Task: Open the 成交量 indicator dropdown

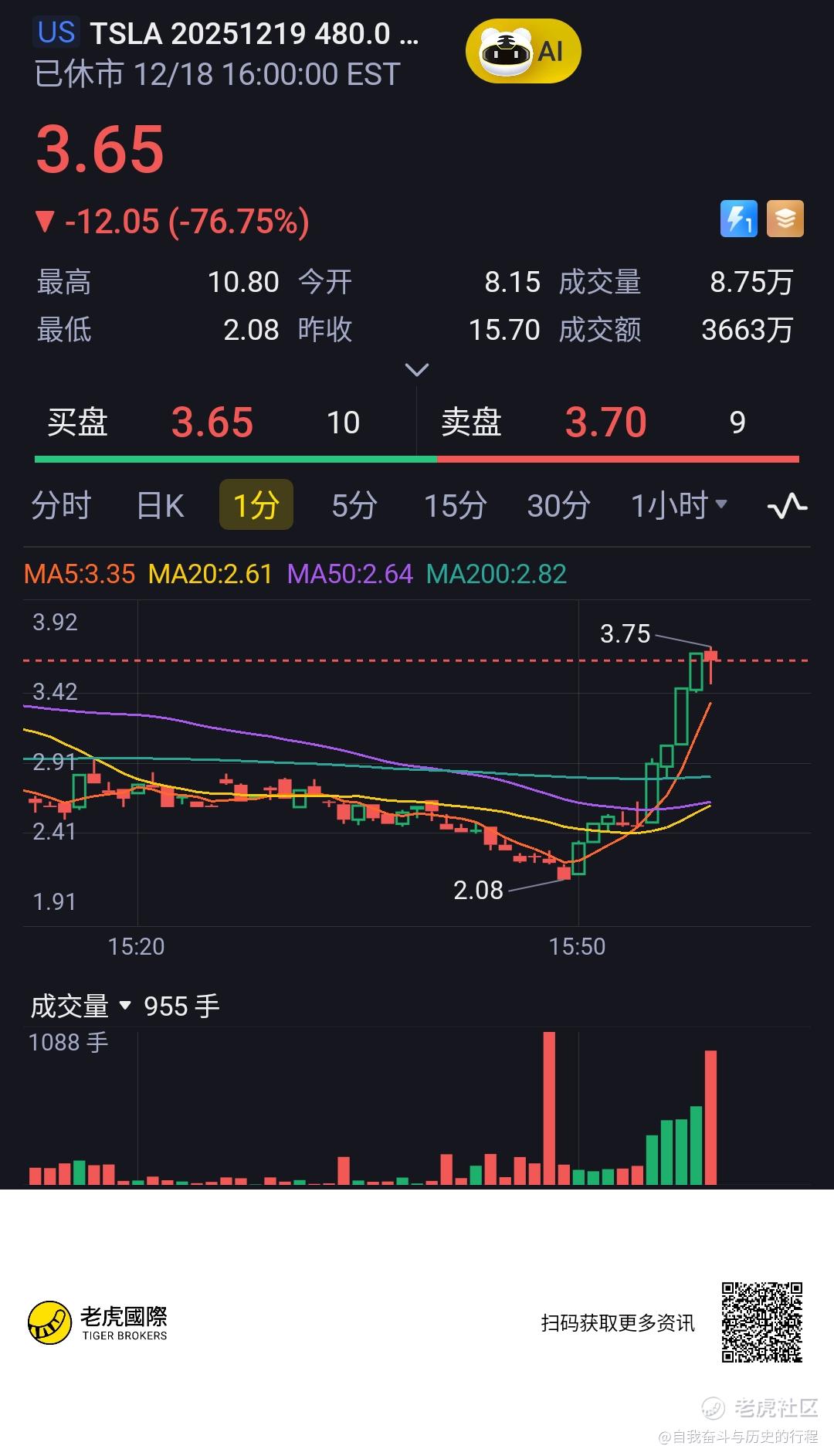Action: pyautogui.click(x=81, y=1006)
